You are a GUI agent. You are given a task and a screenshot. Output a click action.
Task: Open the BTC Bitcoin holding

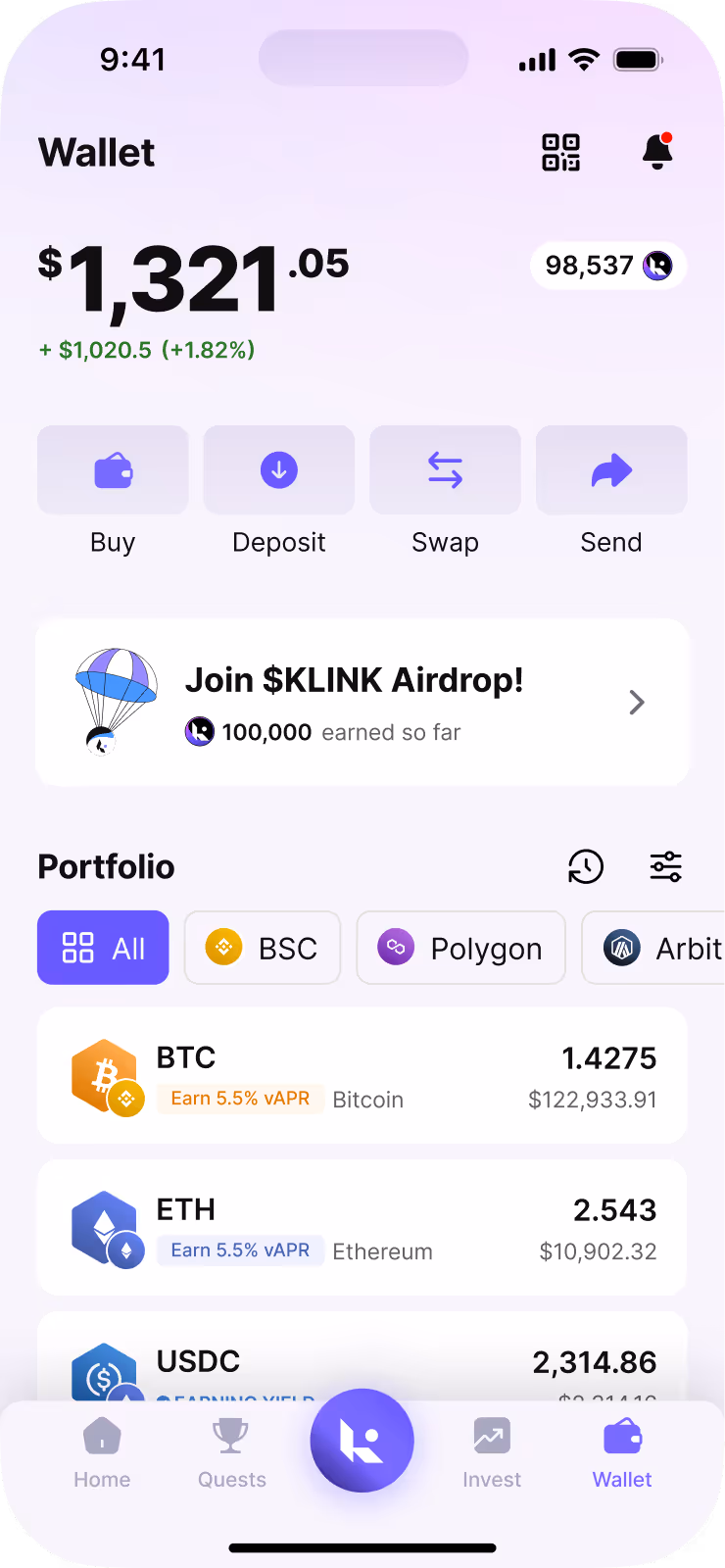[x=362, y=1075]
